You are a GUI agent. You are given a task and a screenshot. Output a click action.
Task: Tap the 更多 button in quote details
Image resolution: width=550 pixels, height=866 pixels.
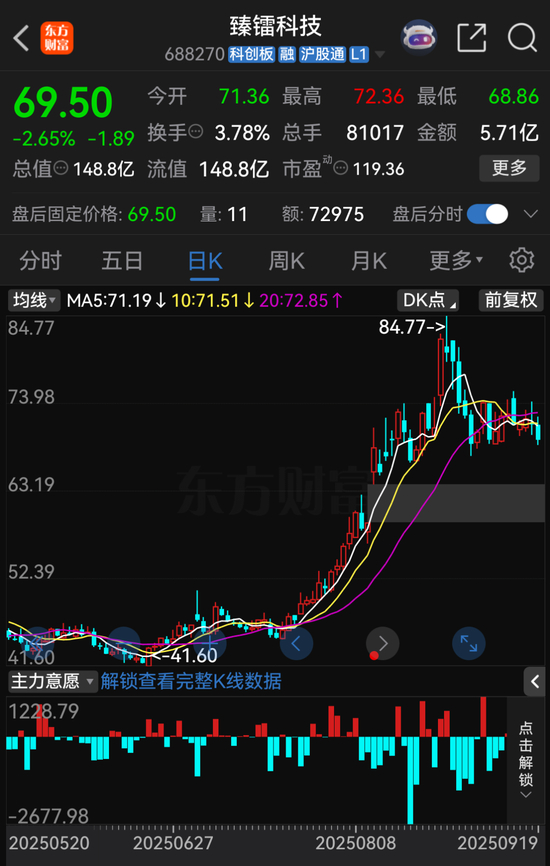coord(509,168)
